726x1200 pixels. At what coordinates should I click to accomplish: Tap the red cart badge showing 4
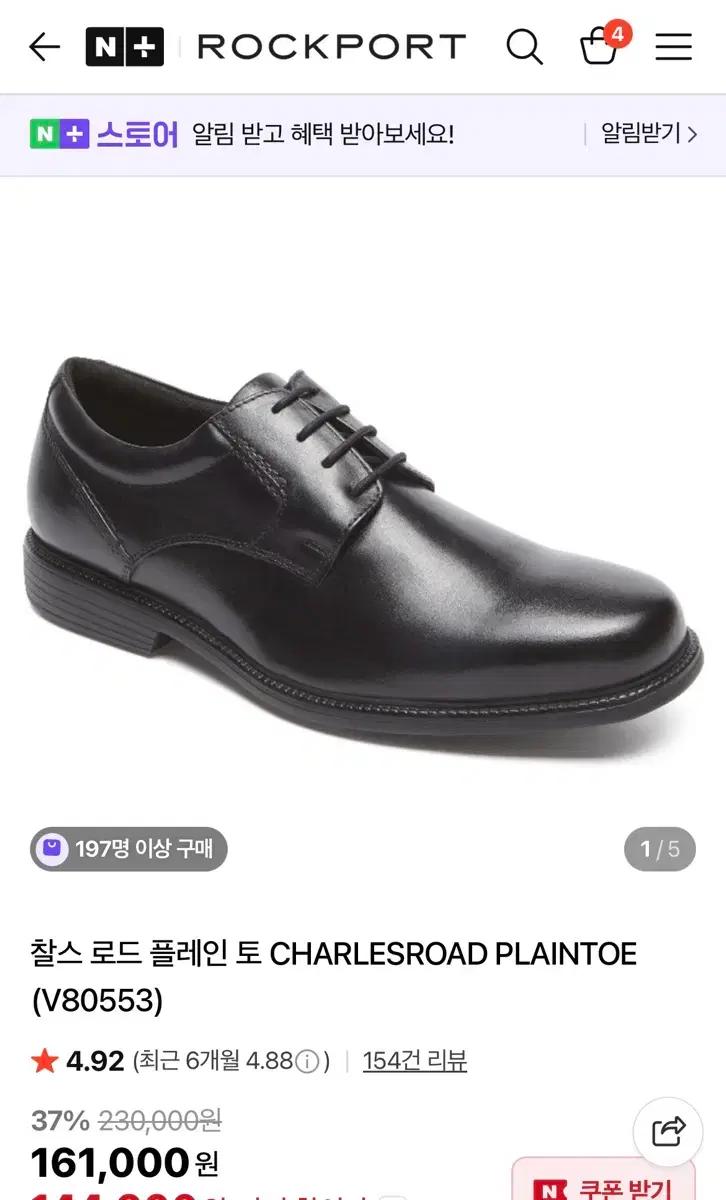617,33
